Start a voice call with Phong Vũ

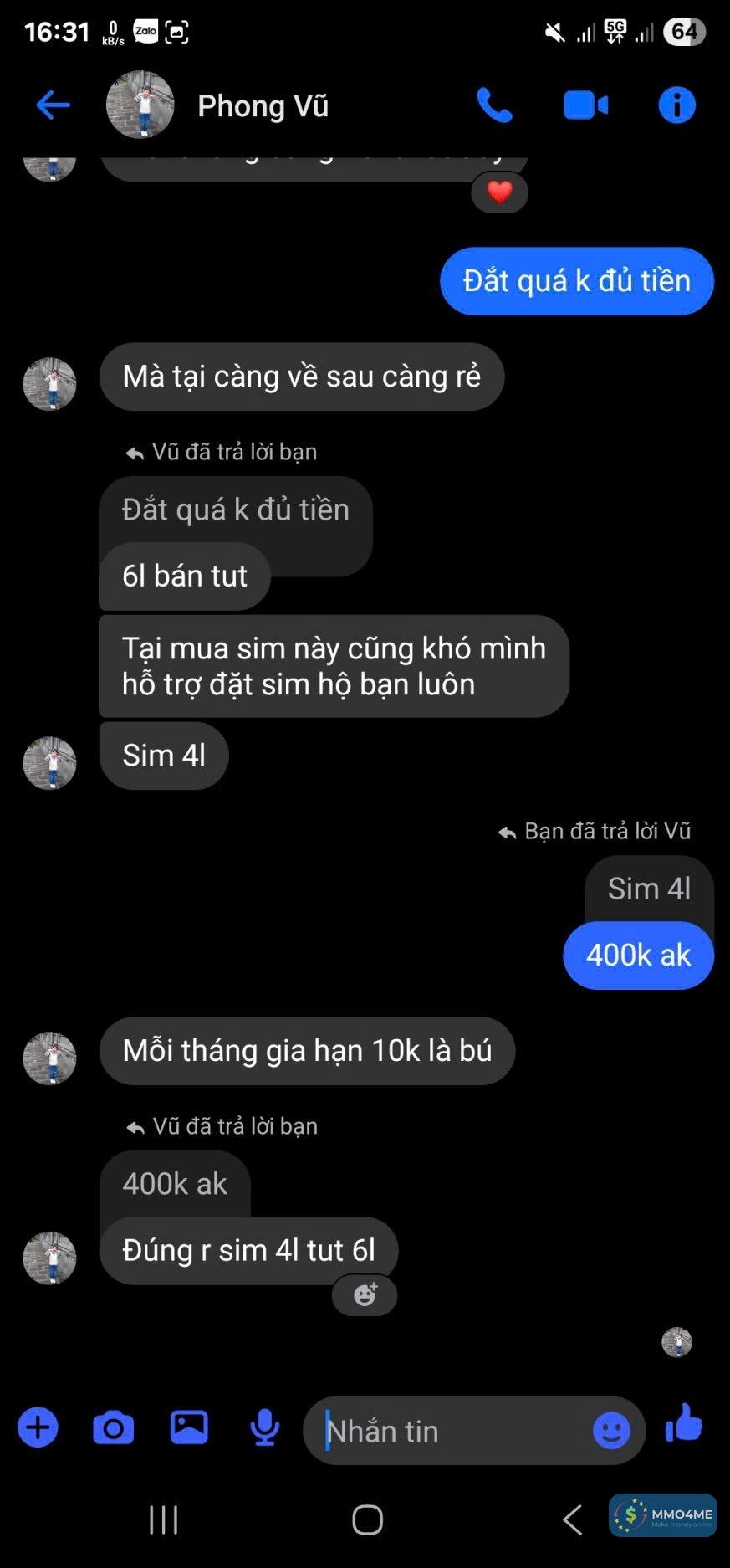pyautogui.click(x=494, y=105)
